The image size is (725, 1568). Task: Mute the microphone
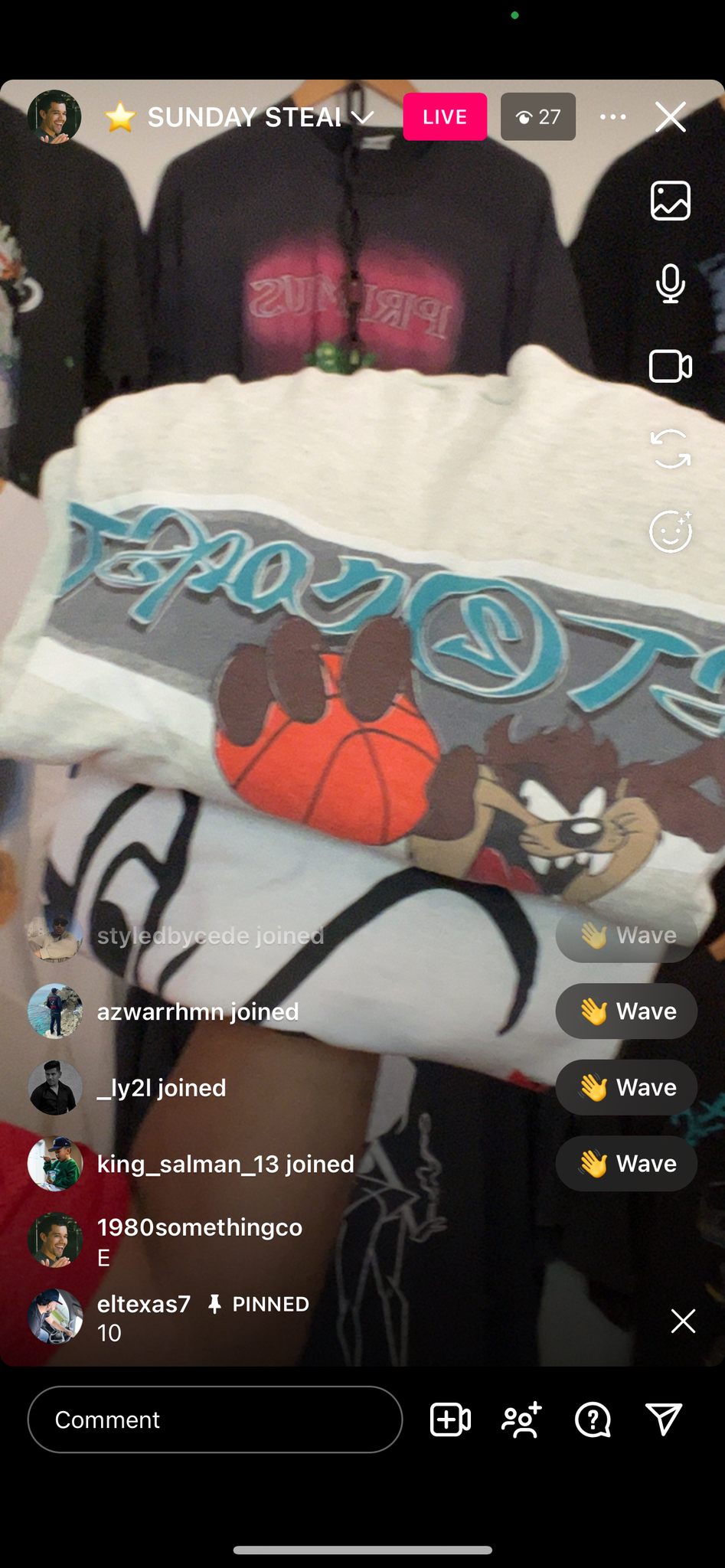[x=671, y=283]
